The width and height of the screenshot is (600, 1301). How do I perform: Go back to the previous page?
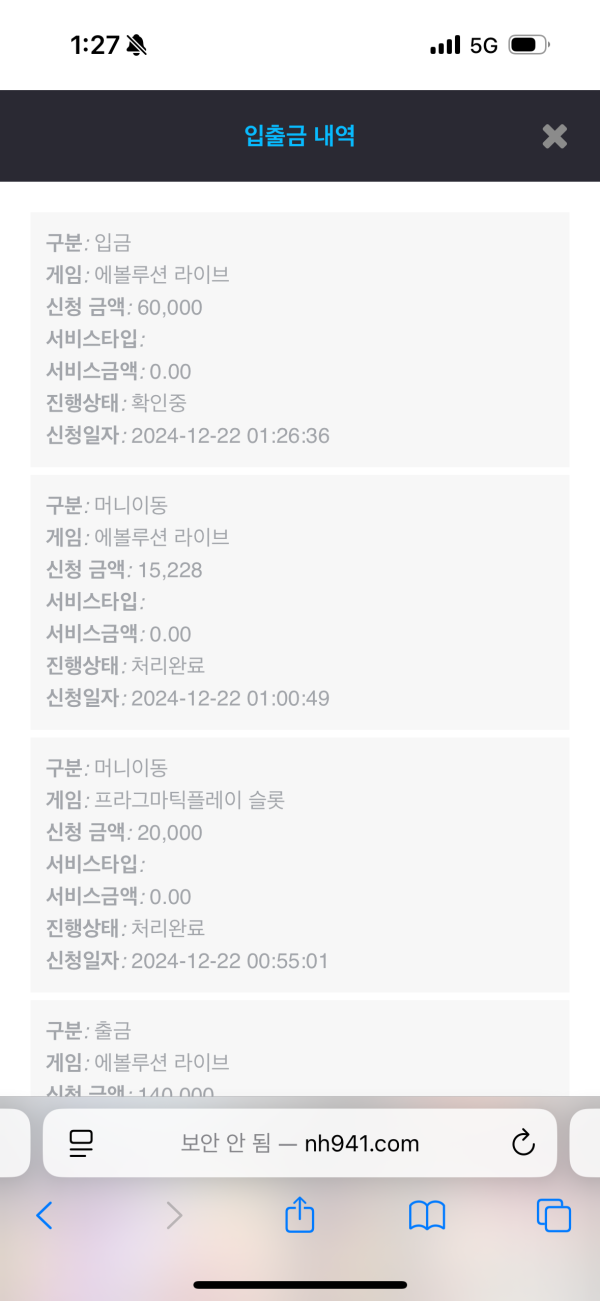click(44, 1215)
